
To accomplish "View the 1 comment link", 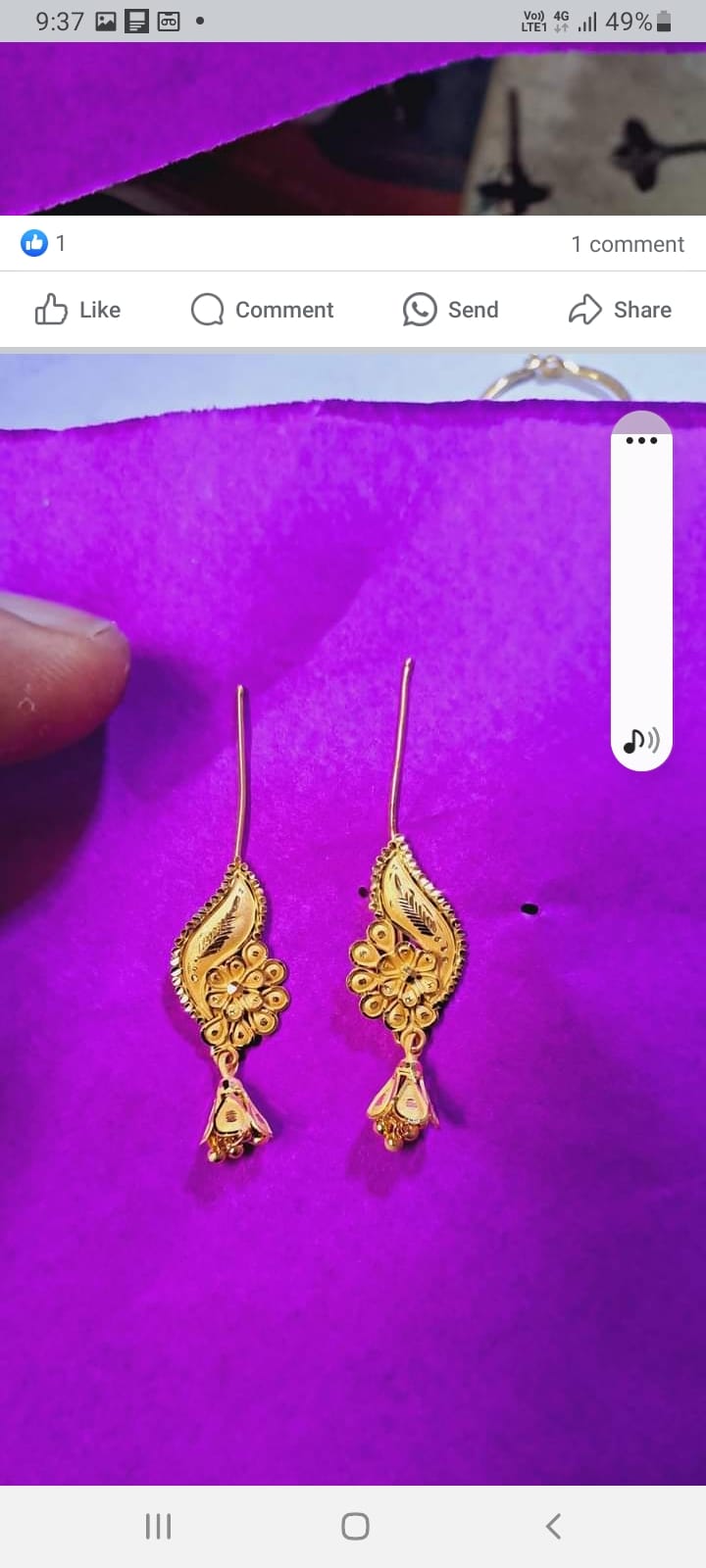I will [627, 244].
